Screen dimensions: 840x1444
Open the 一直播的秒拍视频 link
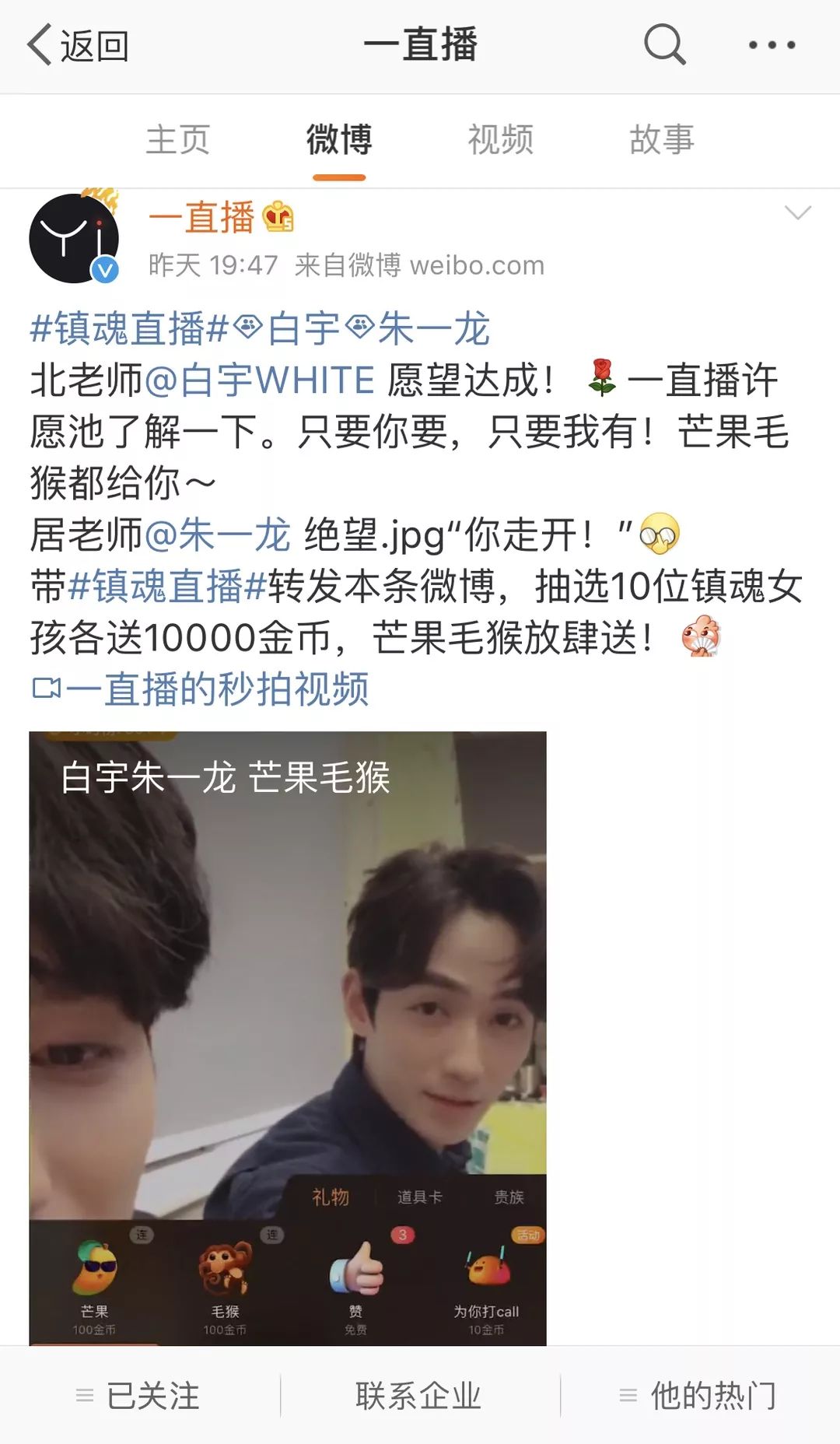click(202, 689)
